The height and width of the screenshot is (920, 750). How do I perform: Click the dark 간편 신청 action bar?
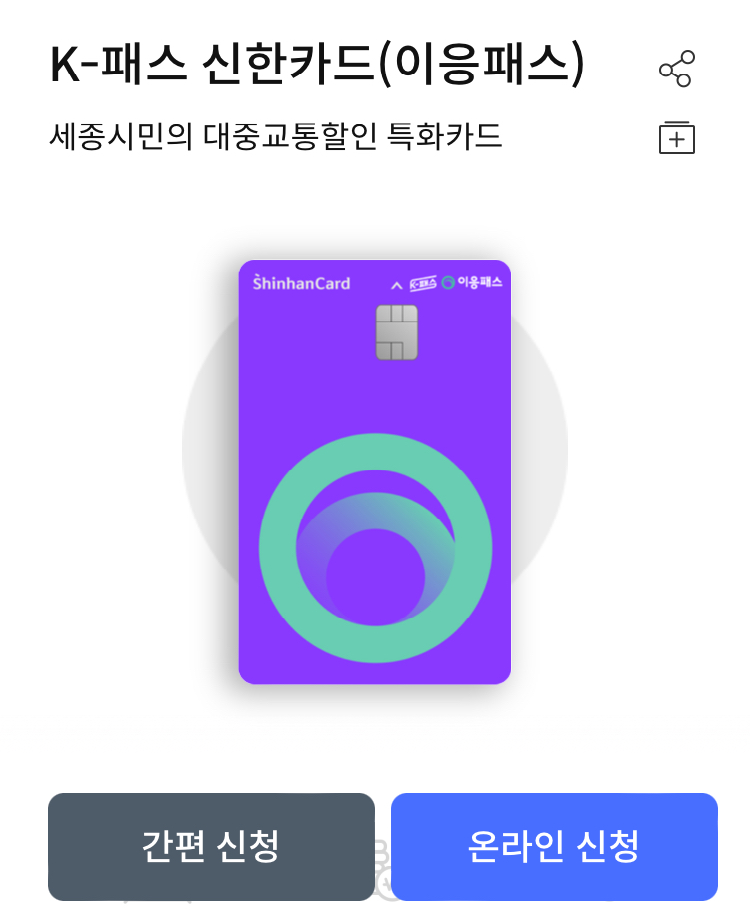pos(211,846)
